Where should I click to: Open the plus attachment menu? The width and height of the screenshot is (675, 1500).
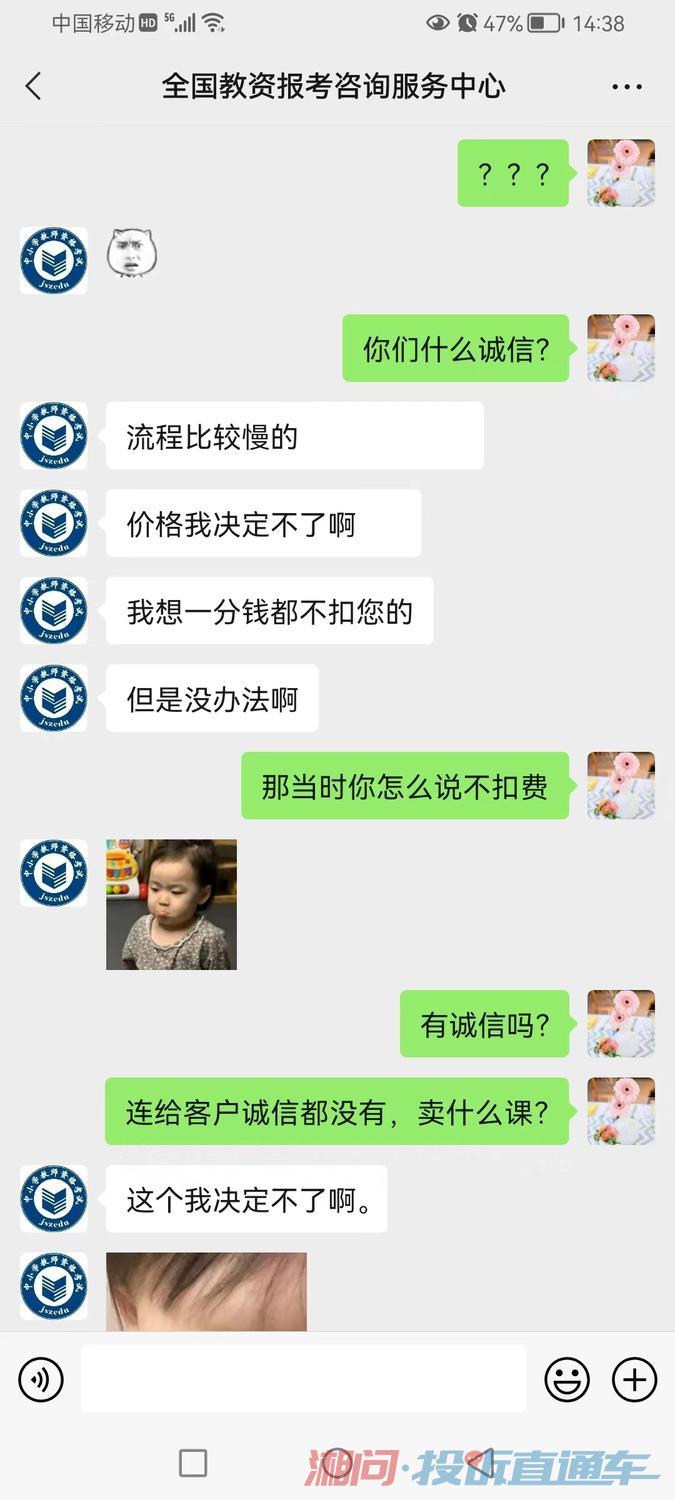634,1380
